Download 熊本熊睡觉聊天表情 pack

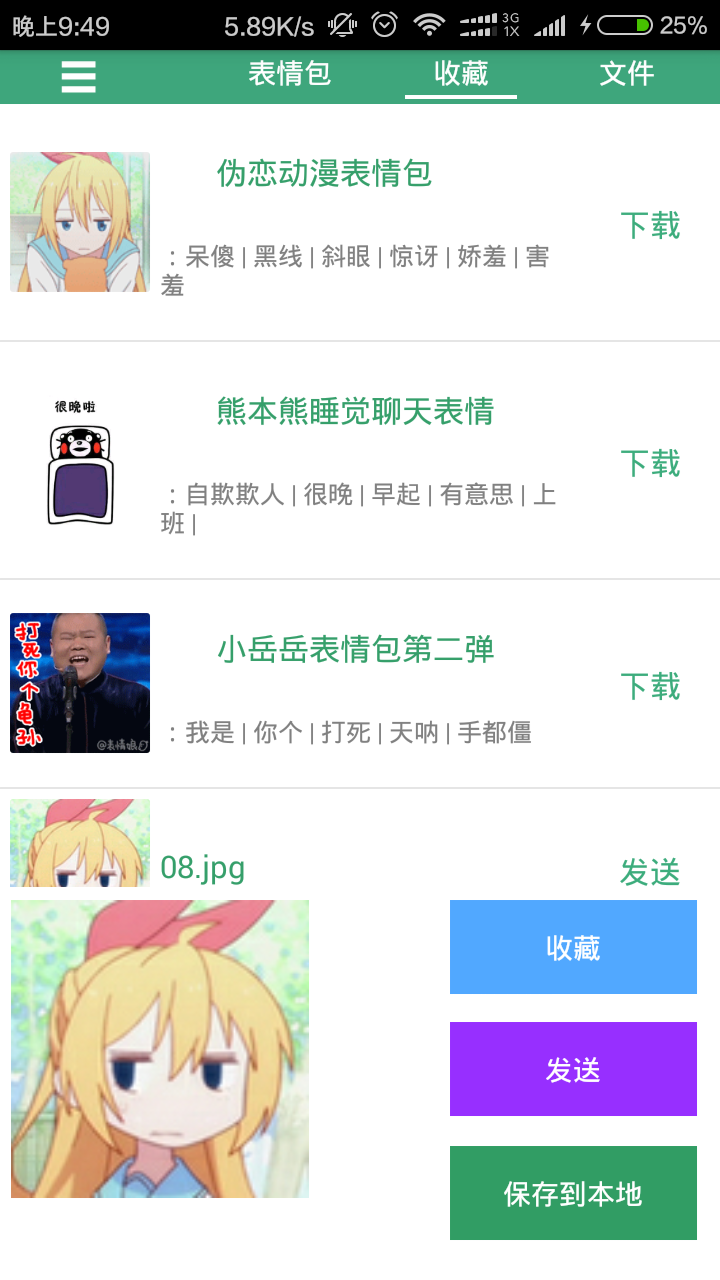point(650,464)
